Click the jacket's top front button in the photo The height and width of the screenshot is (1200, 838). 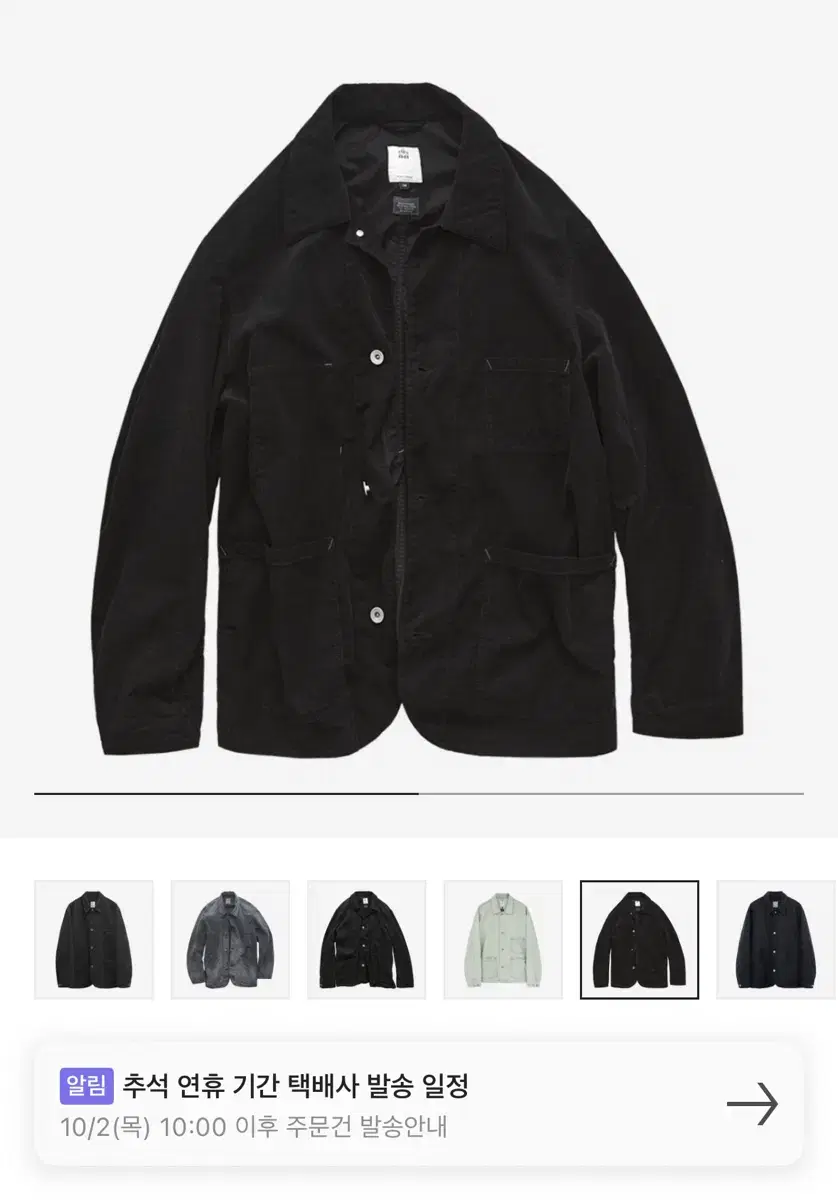374,355
